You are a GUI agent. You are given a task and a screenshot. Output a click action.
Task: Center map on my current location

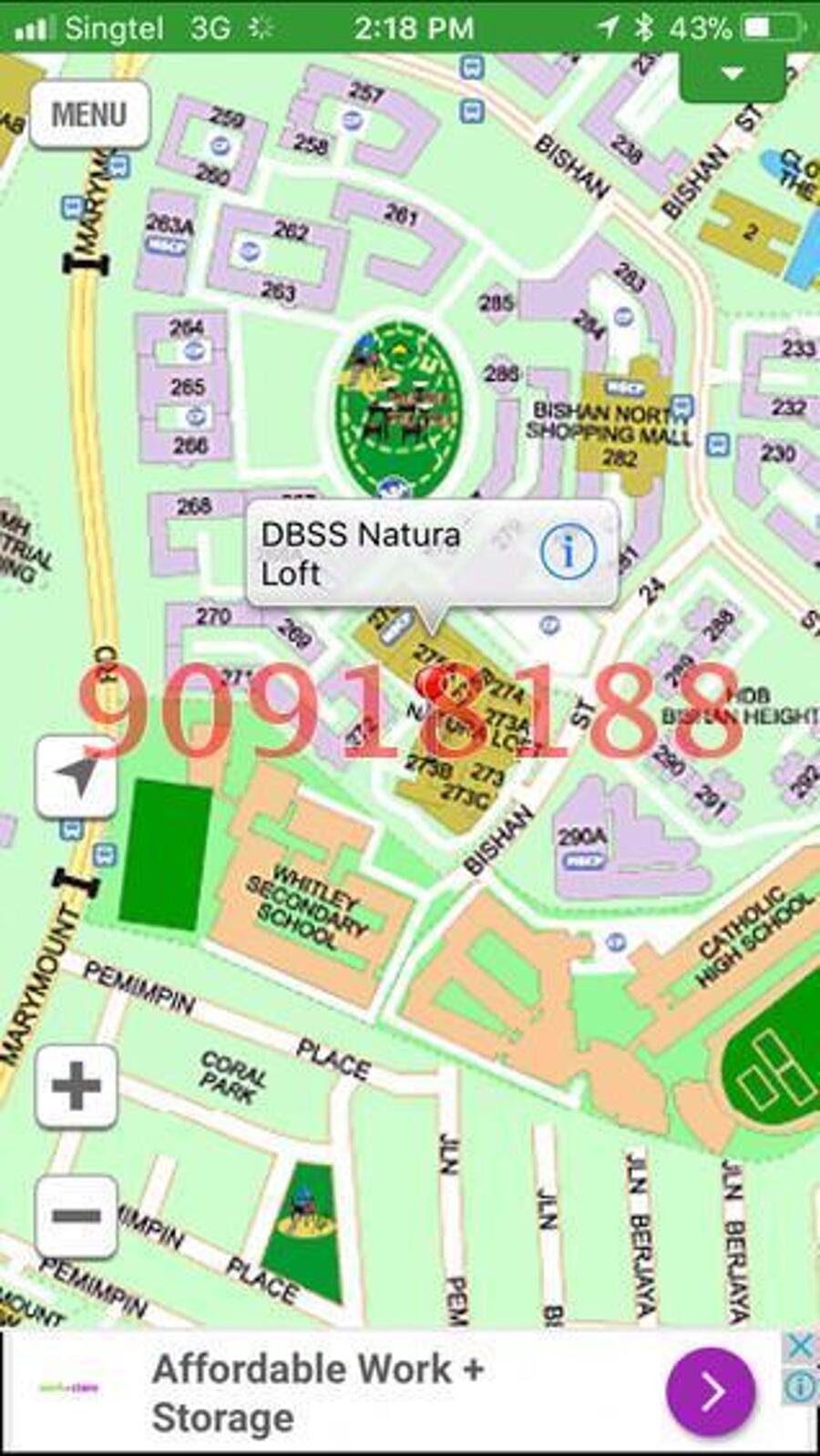[x=77, y=777]
